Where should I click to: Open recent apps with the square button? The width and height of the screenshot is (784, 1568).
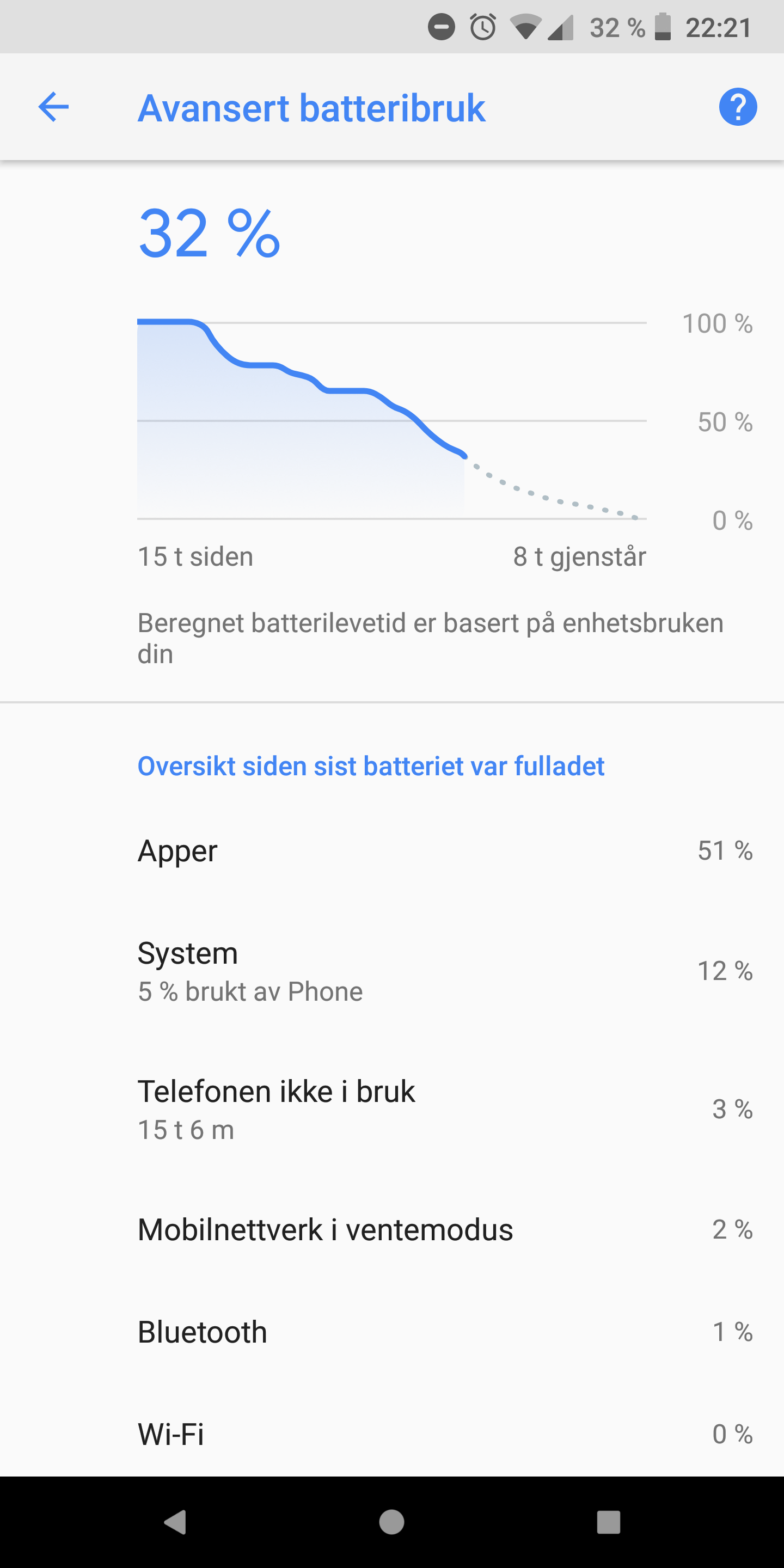[608, 1522]
